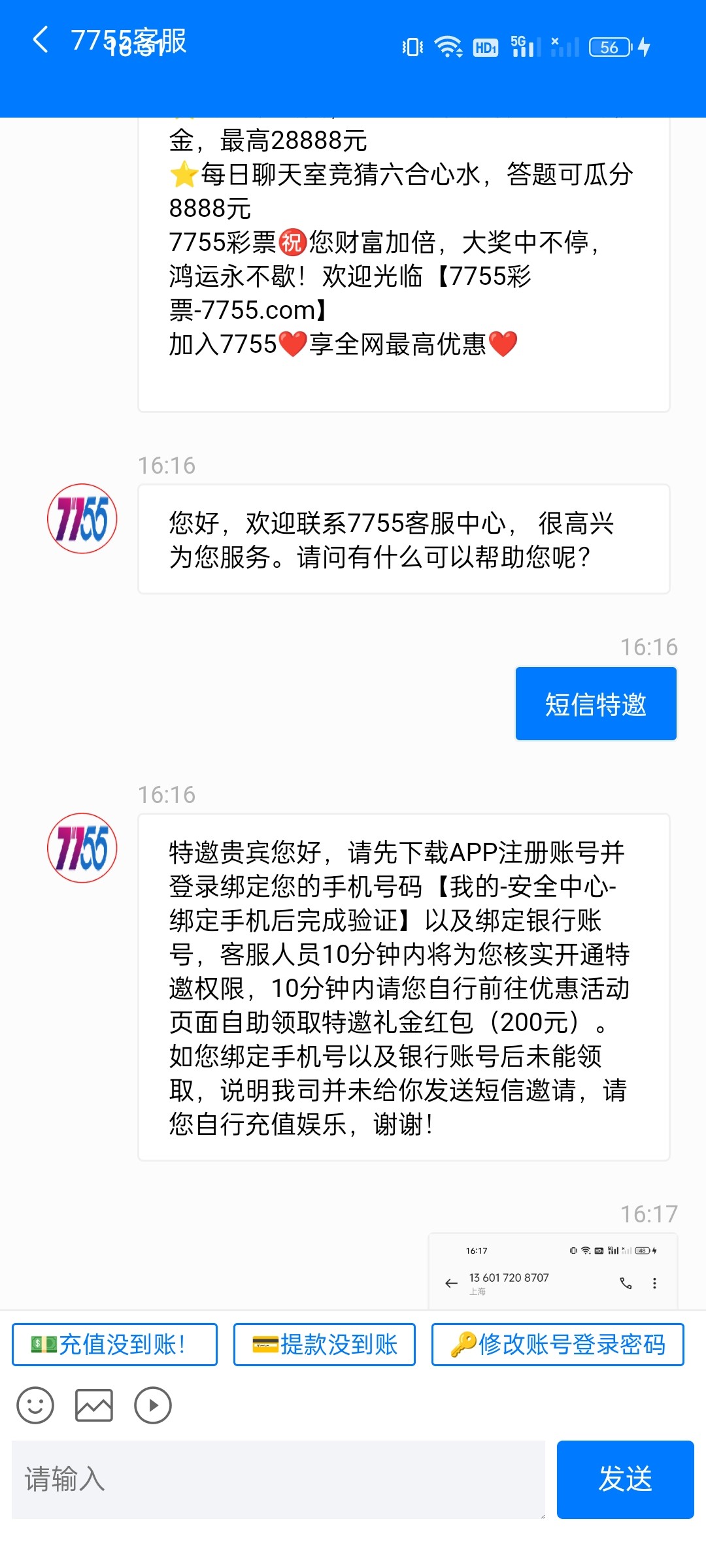The width and height of the screenshot is (706, 1568).
Task: Go back from the 7755客服 chat
Action: click(x=41, y=41)
